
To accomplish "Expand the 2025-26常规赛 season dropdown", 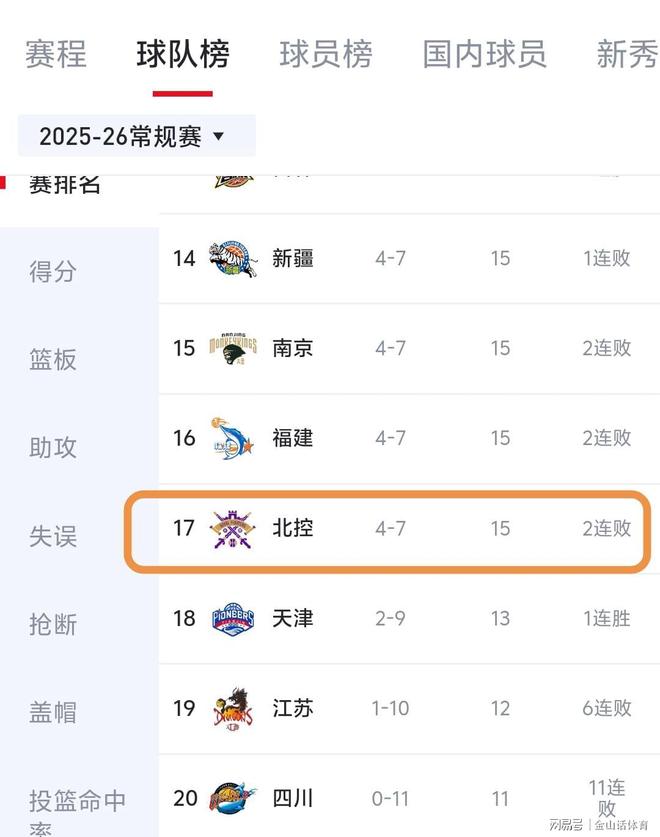I will (136, 136).
